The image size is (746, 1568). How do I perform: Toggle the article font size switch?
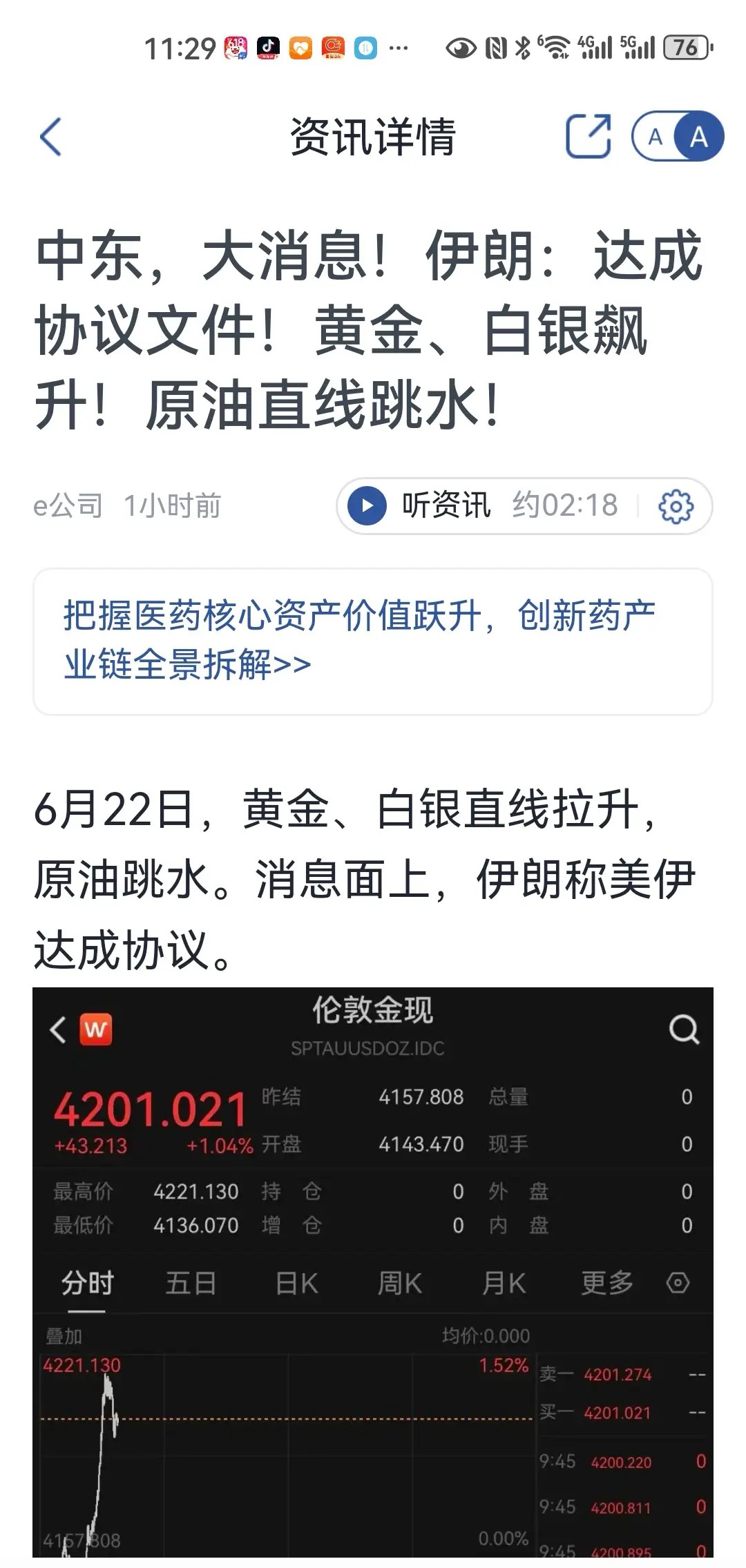(678, 136)
